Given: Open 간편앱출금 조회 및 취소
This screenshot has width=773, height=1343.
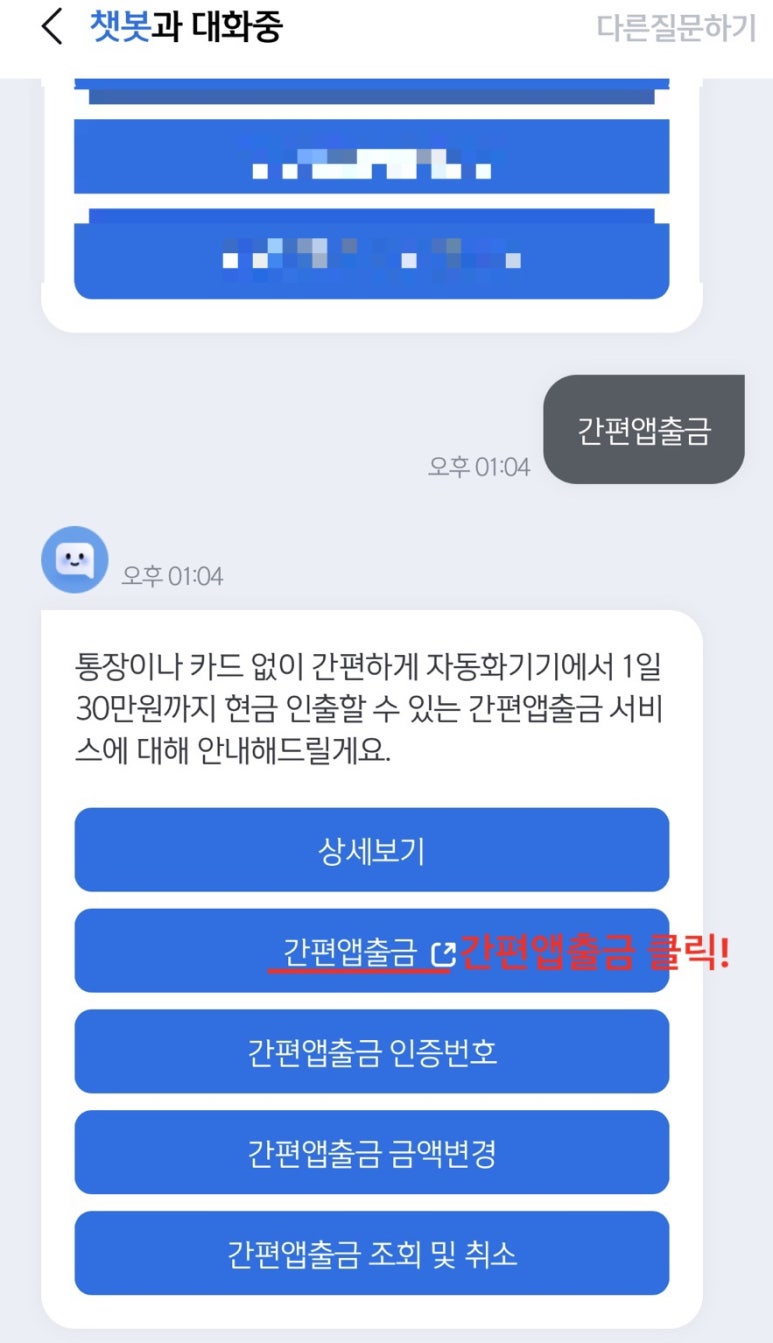Looking at the screenshot, I should pos(371,1254).
